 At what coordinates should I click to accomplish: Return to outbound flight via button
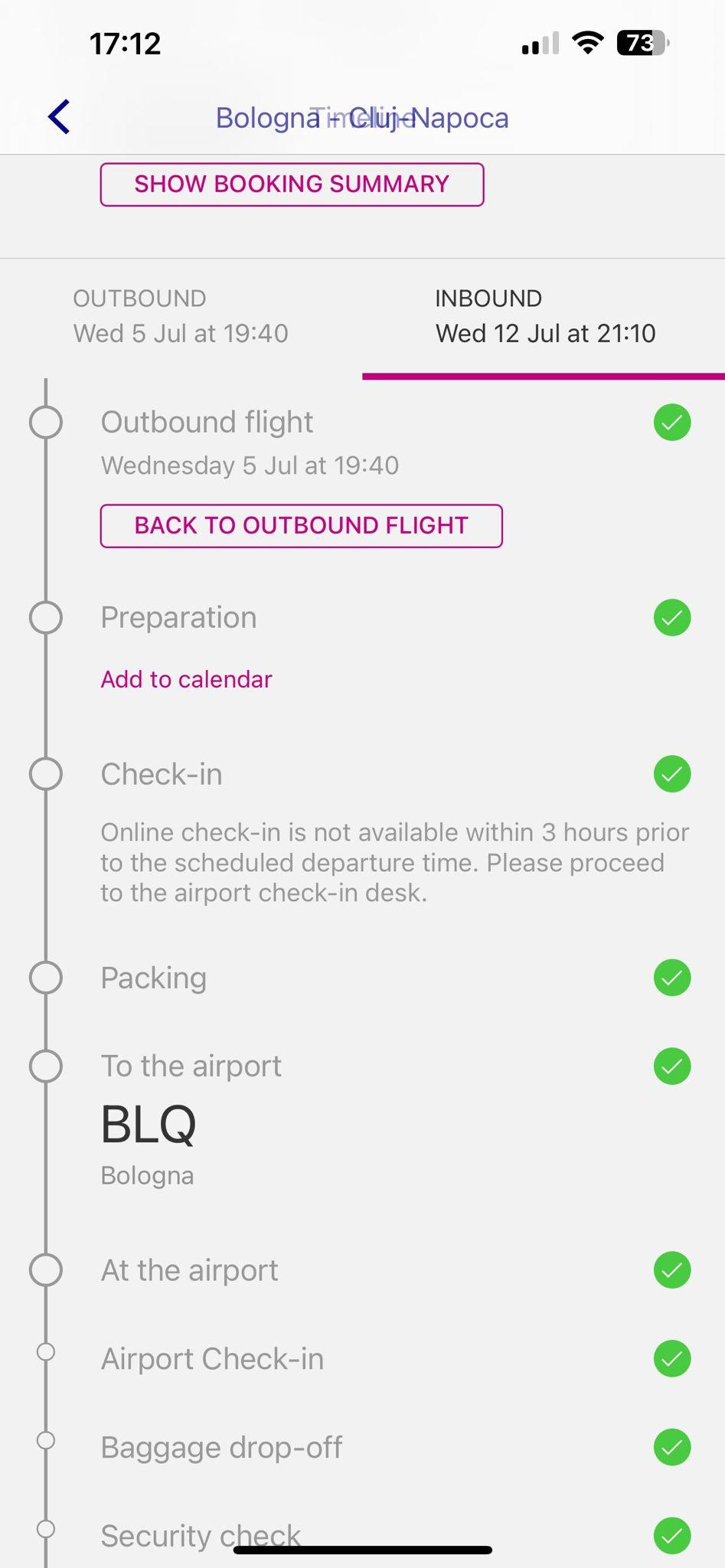(x=301, y=526)
